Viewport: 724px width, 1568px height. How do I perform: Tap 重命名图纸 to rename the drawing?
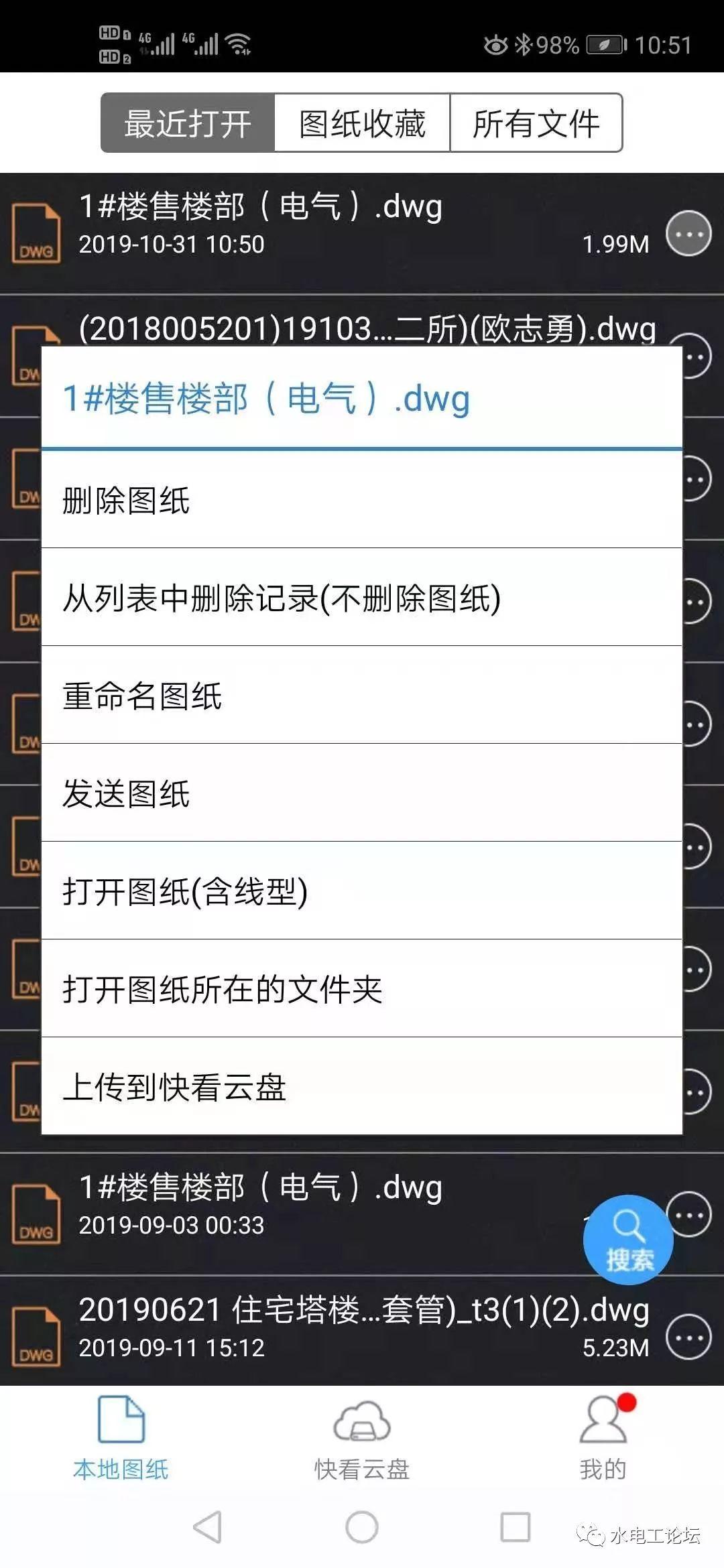(362, 696)
